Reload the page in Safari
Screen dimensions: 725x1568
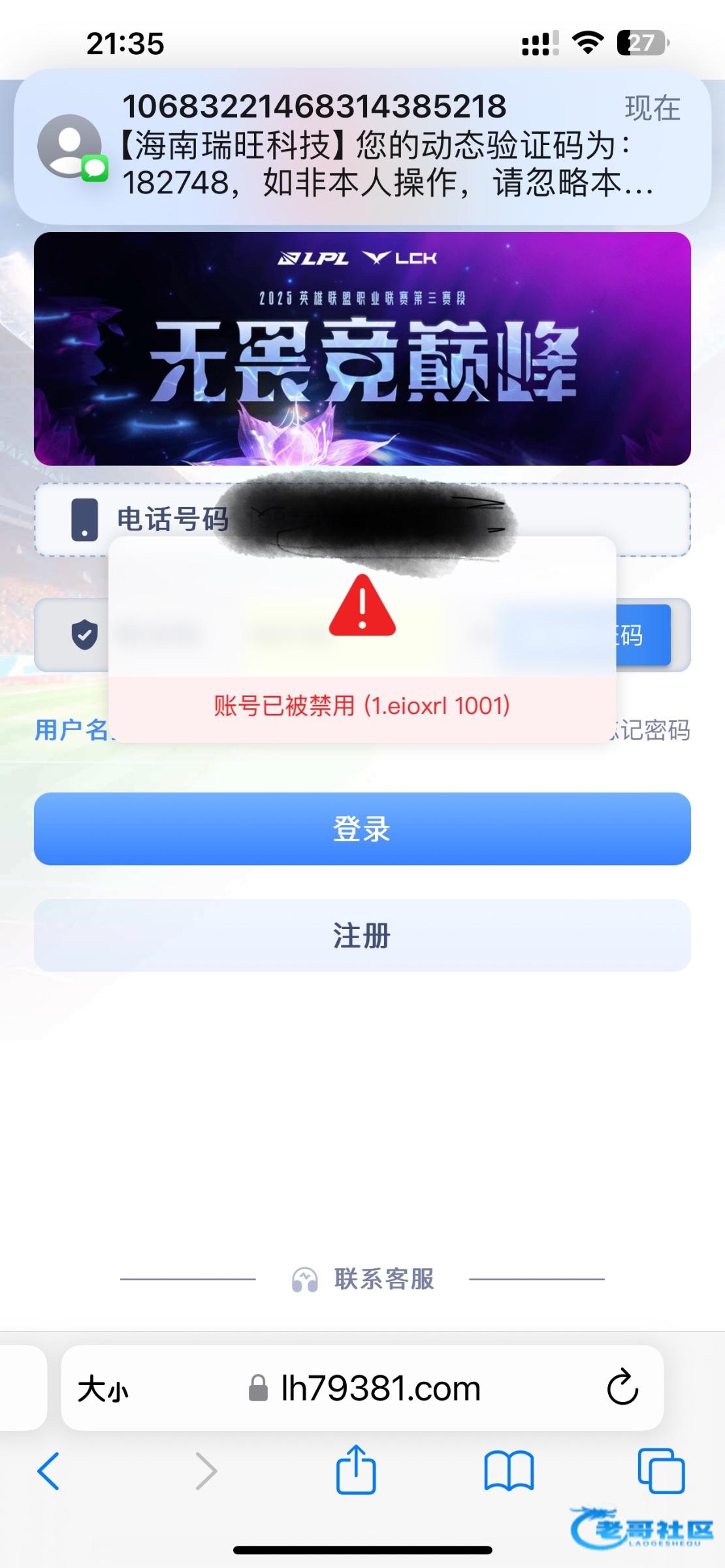coord(622,1389)
